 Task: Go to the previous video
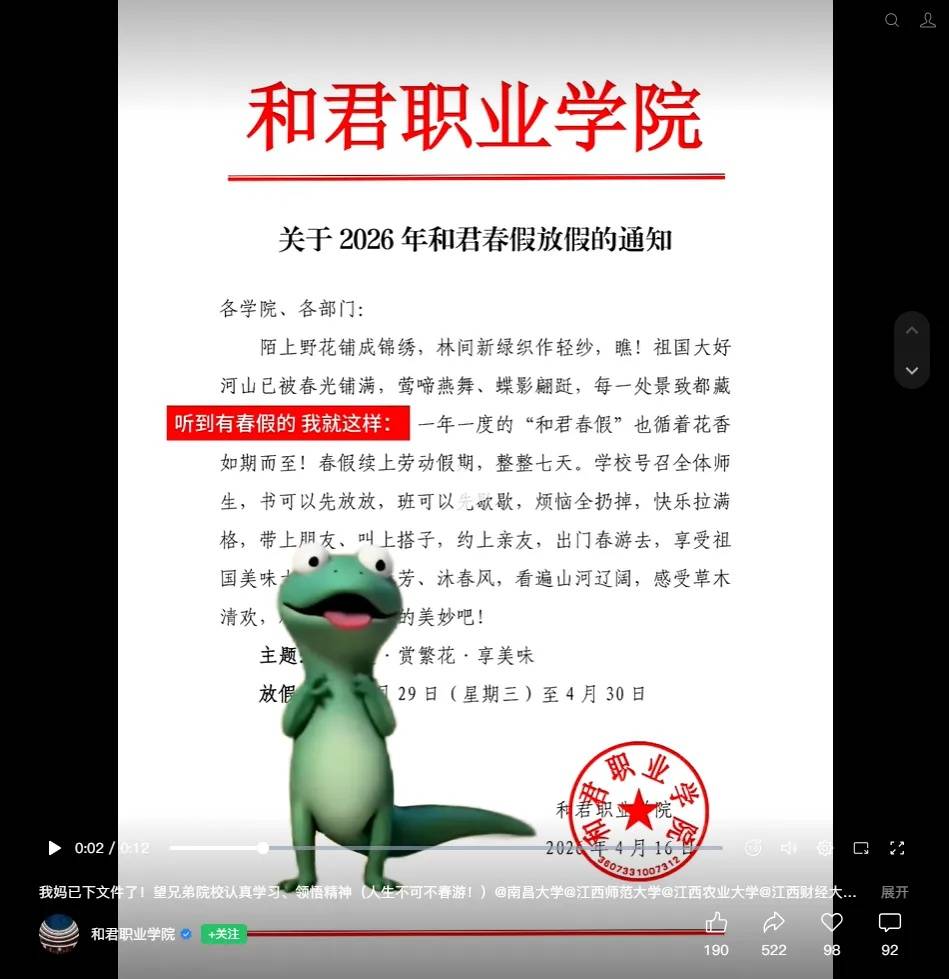tap(911, 330)
